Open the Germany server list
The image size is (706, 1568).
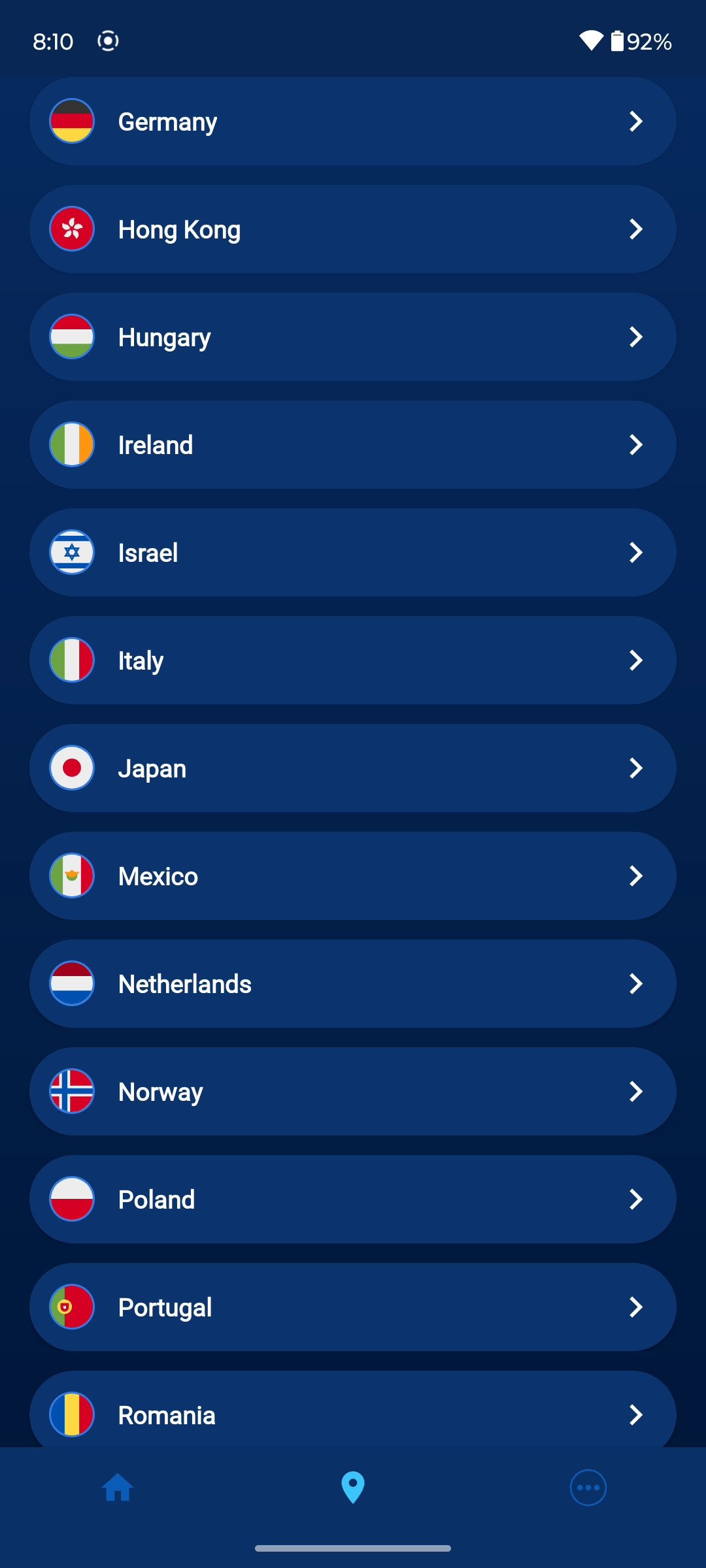353,122
